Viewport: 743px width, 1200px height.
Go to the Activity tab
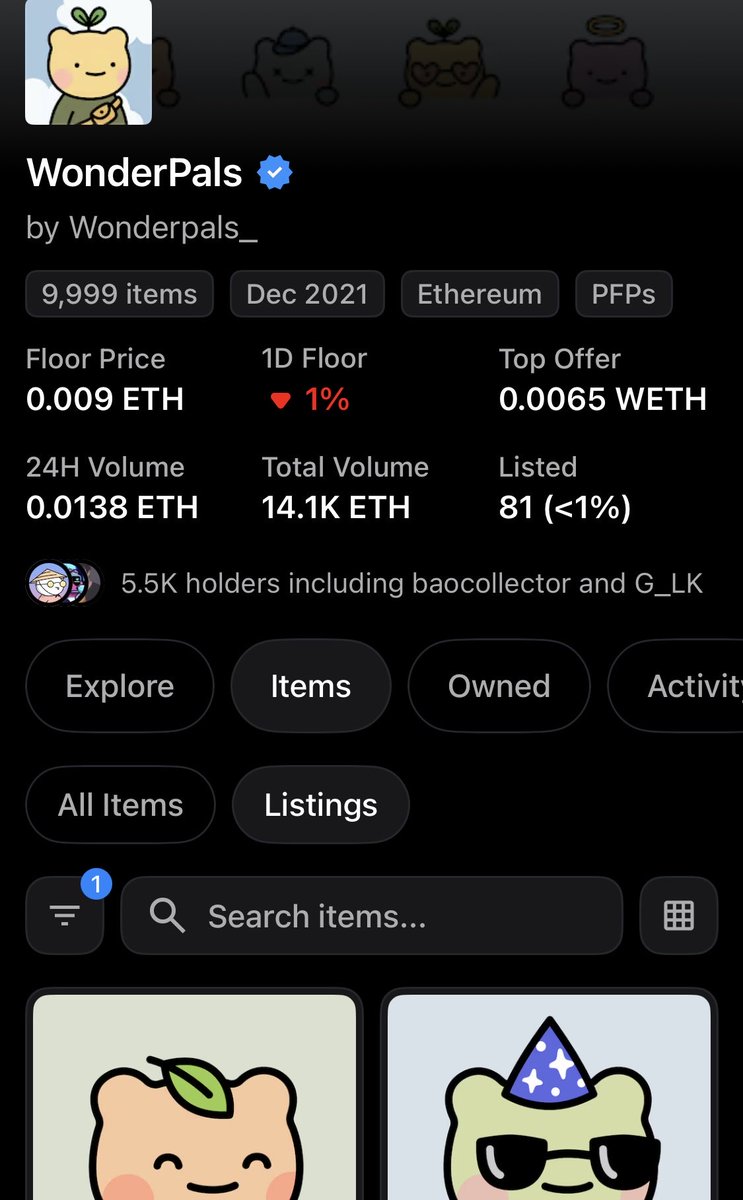pos(676,686)
